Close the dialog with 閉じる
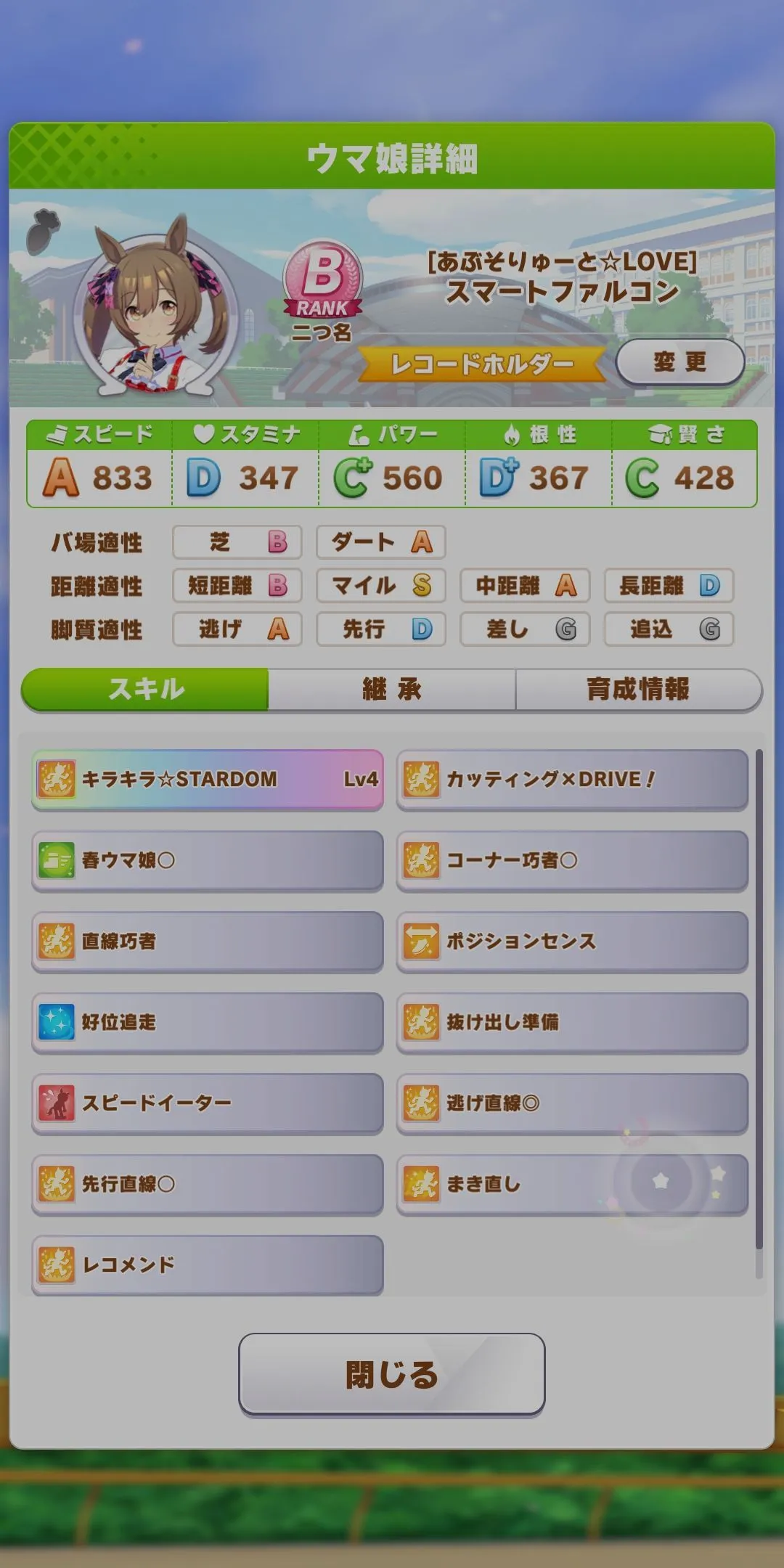Screen dimensions: 784x1568 (x=392, y=1374)
